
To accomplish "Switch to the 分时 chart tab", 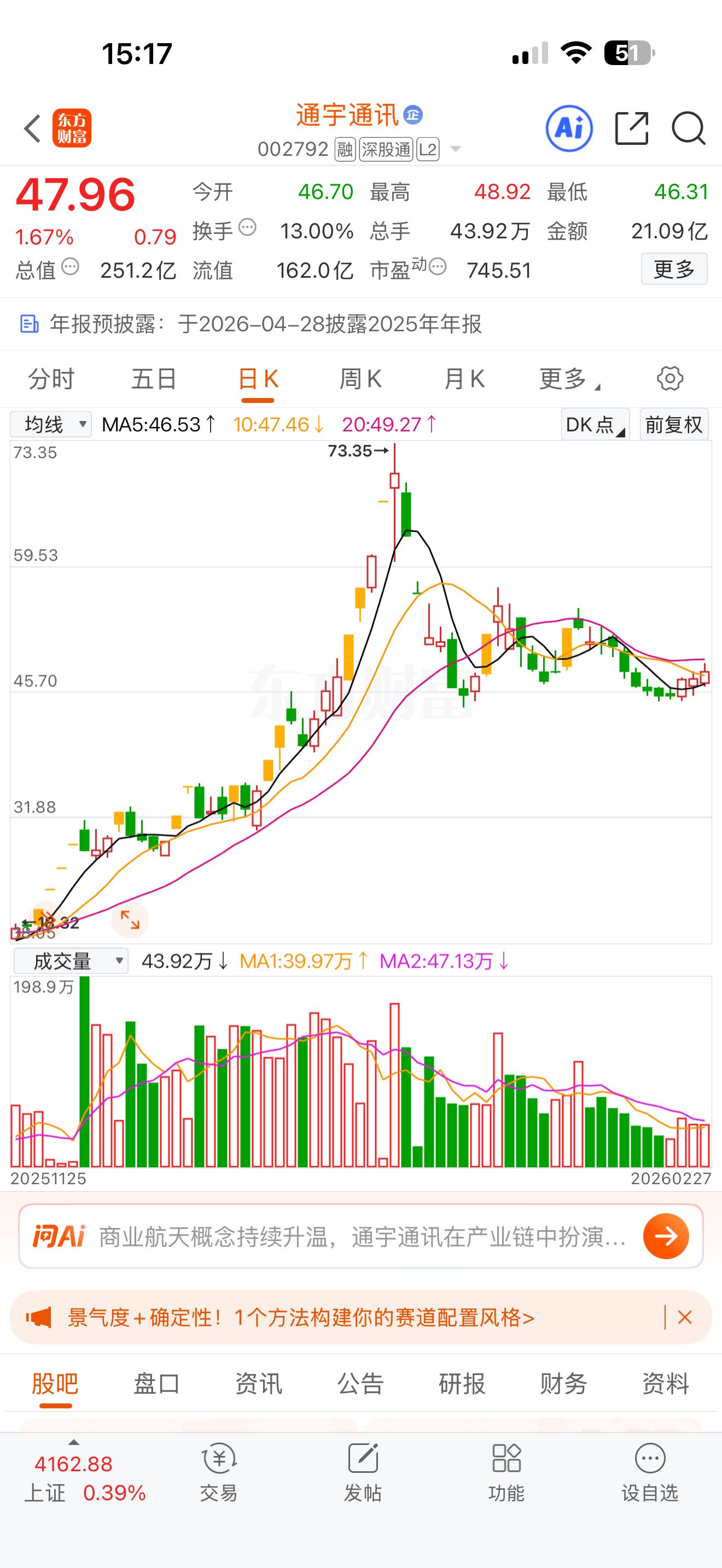I will click(51, 379).
